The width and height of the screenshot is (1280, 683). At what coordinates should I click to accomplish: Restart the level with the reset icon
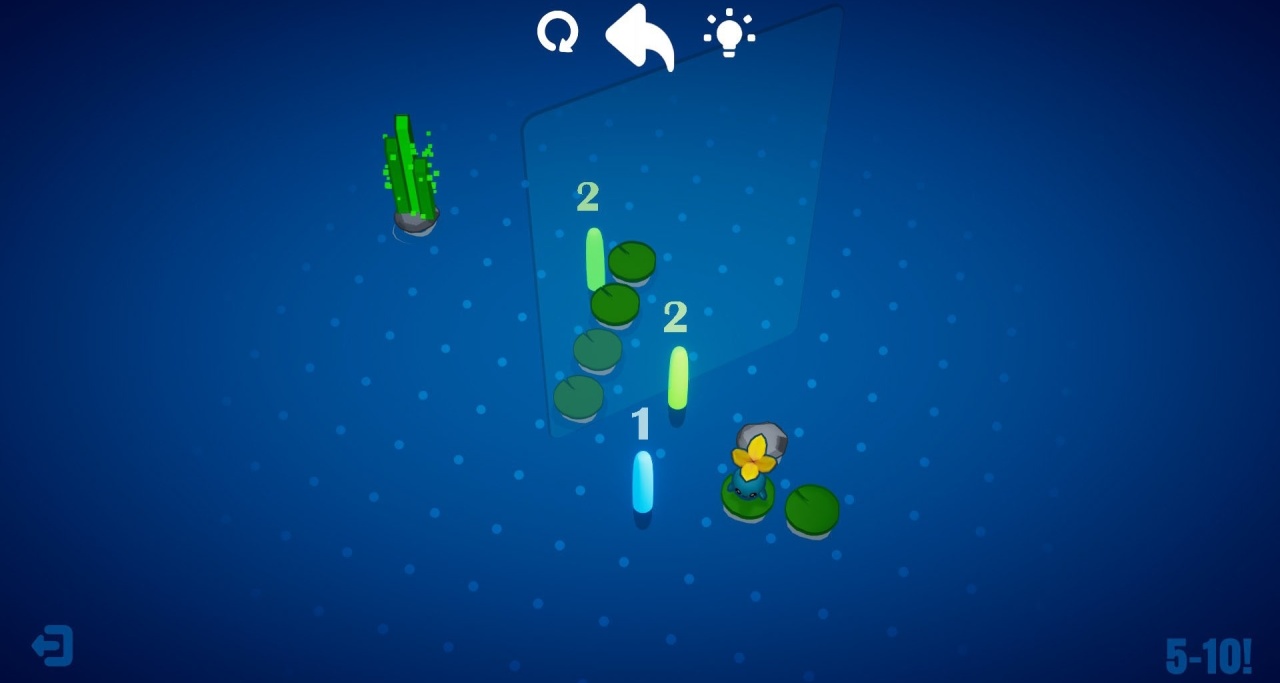point(557,32)
